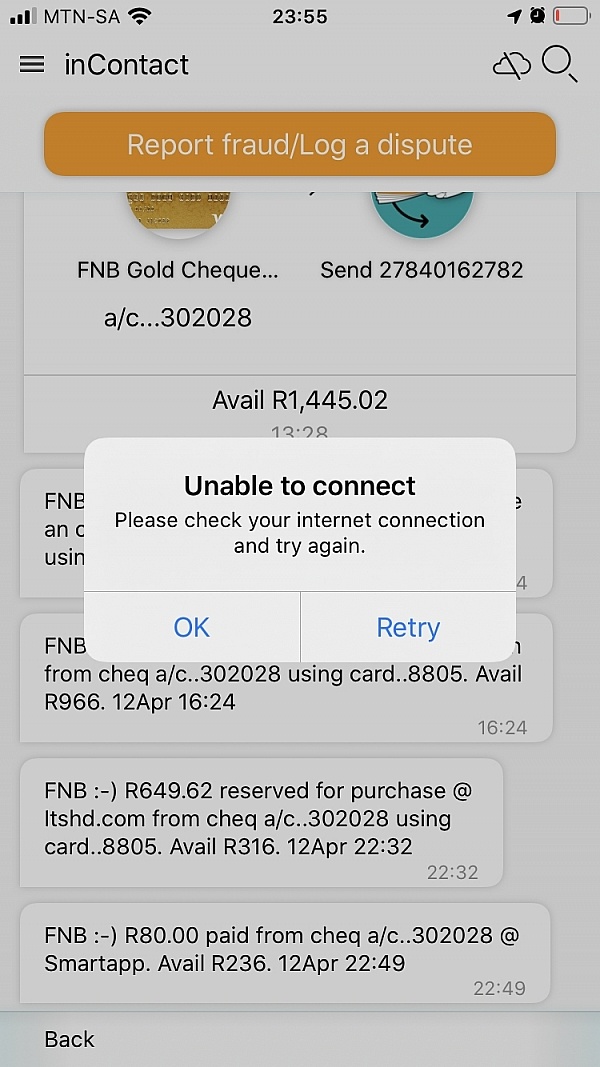Tap the offline cloud icon
The height and width of the screenshot is (1067, 600).
click(511, 66)
